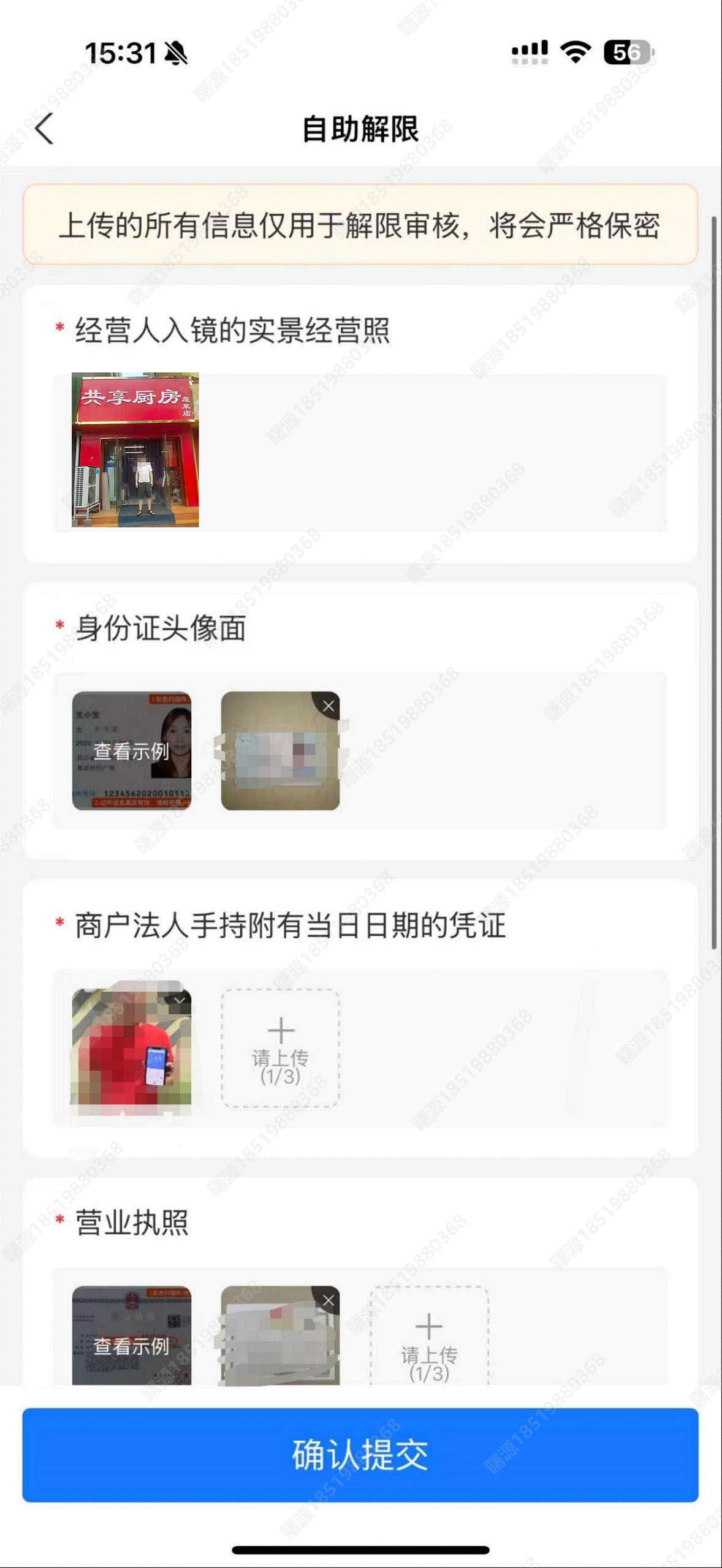Viewport: 722px width, 1568px height.
Task: Tap 确认提交 to submit
Action: (360, 1455)
